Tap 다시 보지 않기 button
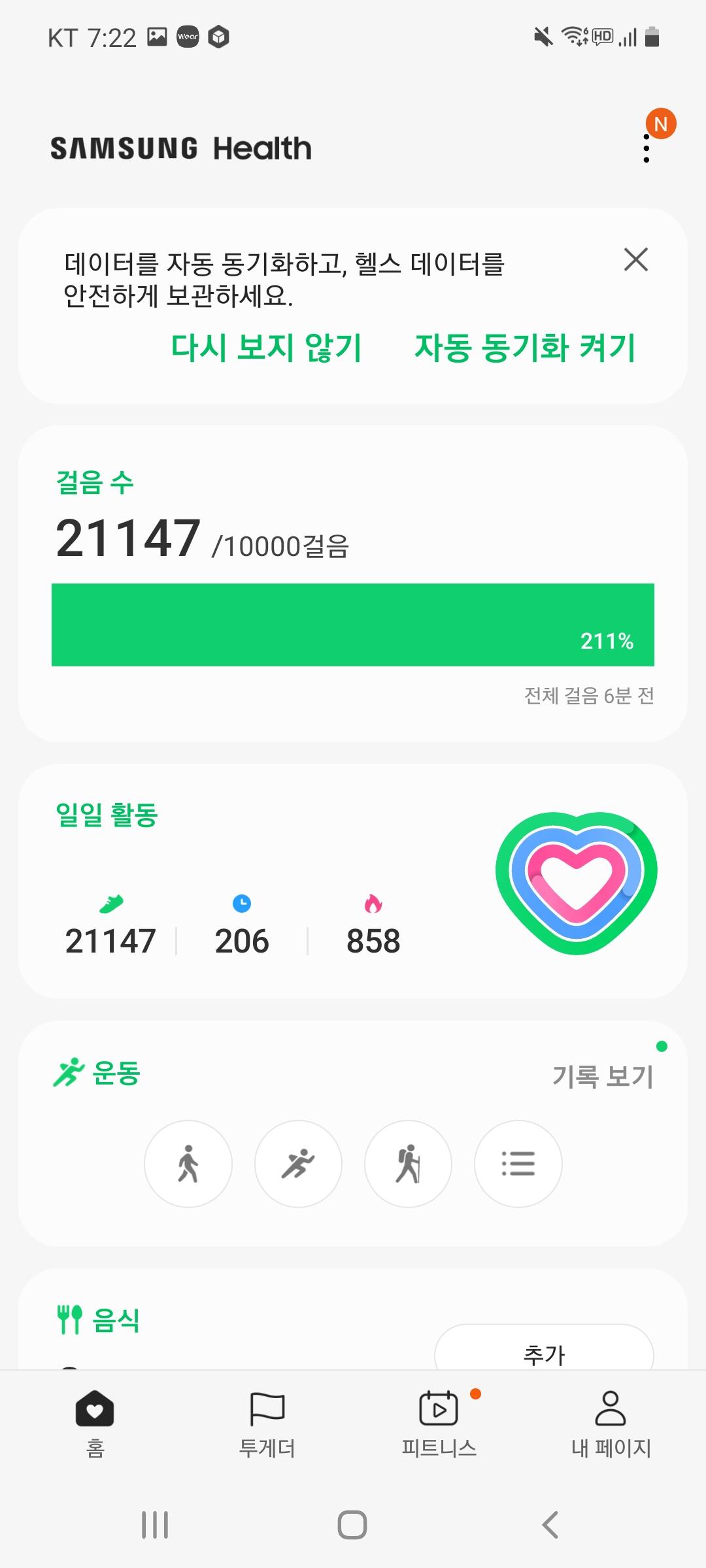Viewport: 706px width, 1568px height. coord(266,347)
